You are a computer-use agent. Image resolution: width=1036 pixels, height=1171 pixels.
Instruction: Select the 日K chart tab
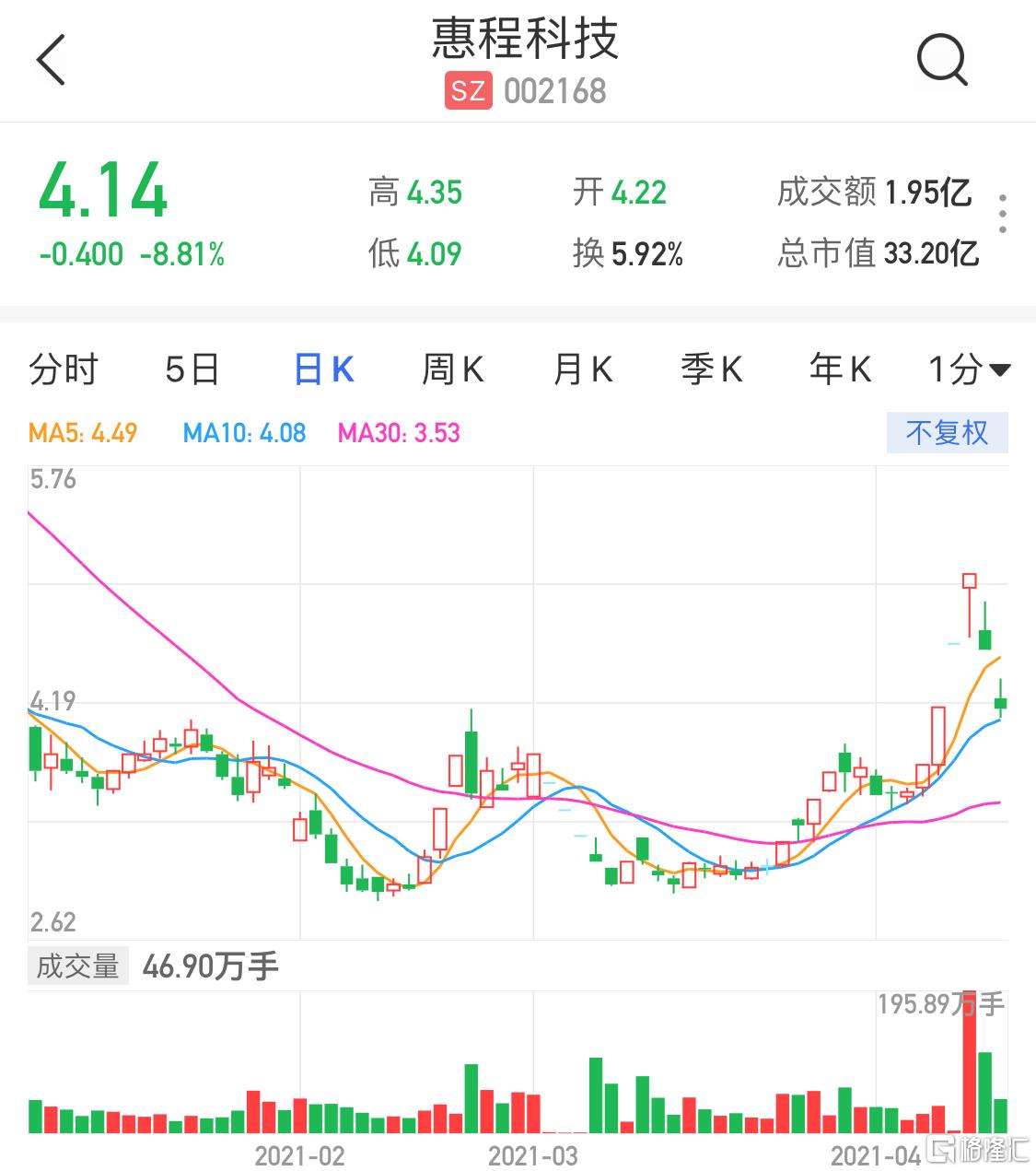click(324, 369)
